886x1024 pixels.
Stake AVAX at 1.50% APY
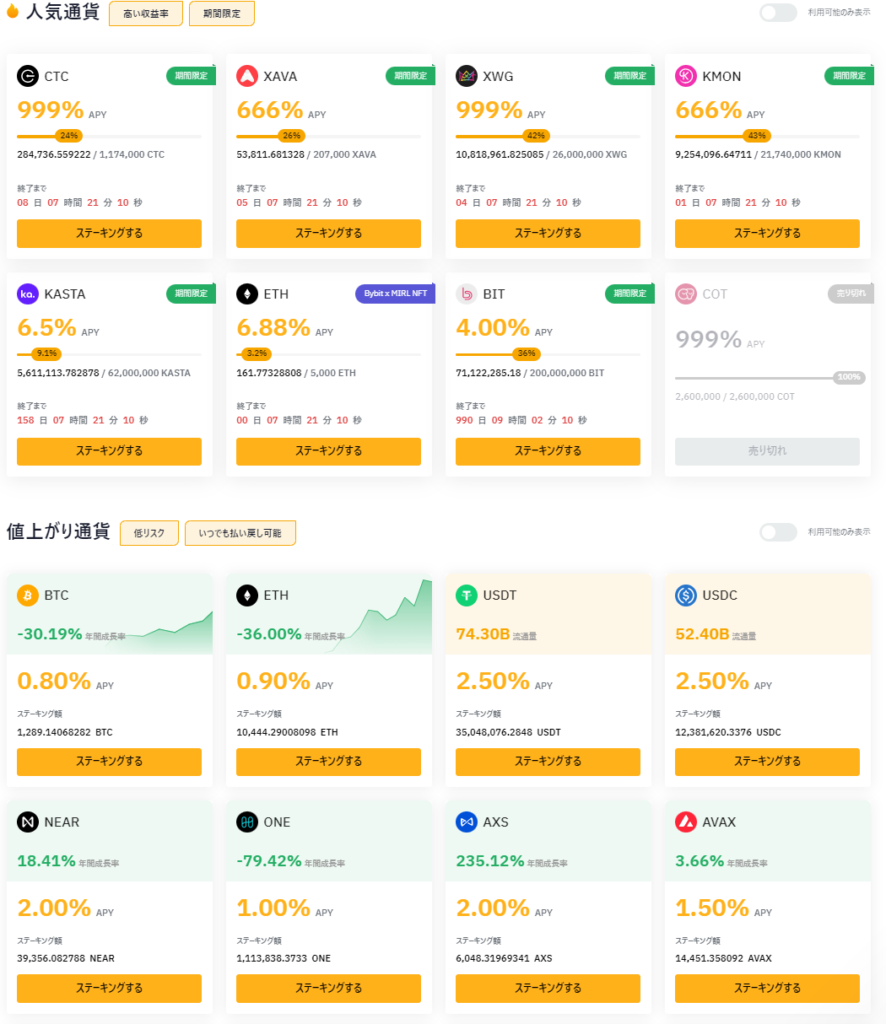click(767, 988)
